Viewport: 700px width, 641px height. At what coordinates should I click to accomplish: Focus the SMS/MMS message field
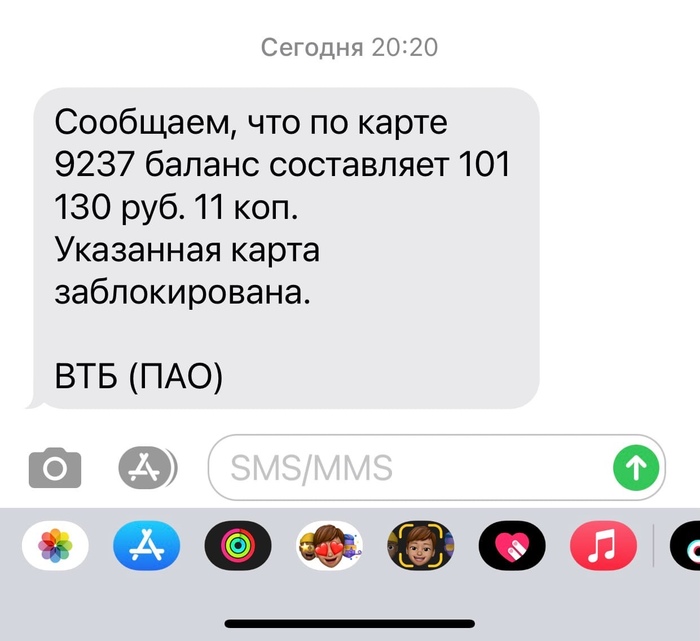tap(410, 467)
